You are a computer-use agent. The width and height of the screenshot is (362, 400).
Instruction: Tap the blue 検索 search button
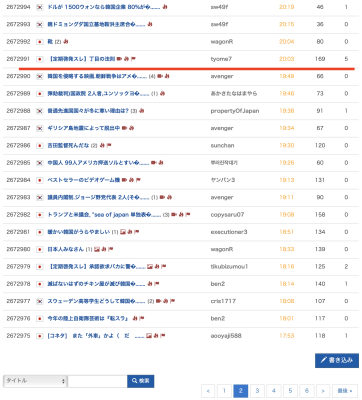[x=141, y=381]
